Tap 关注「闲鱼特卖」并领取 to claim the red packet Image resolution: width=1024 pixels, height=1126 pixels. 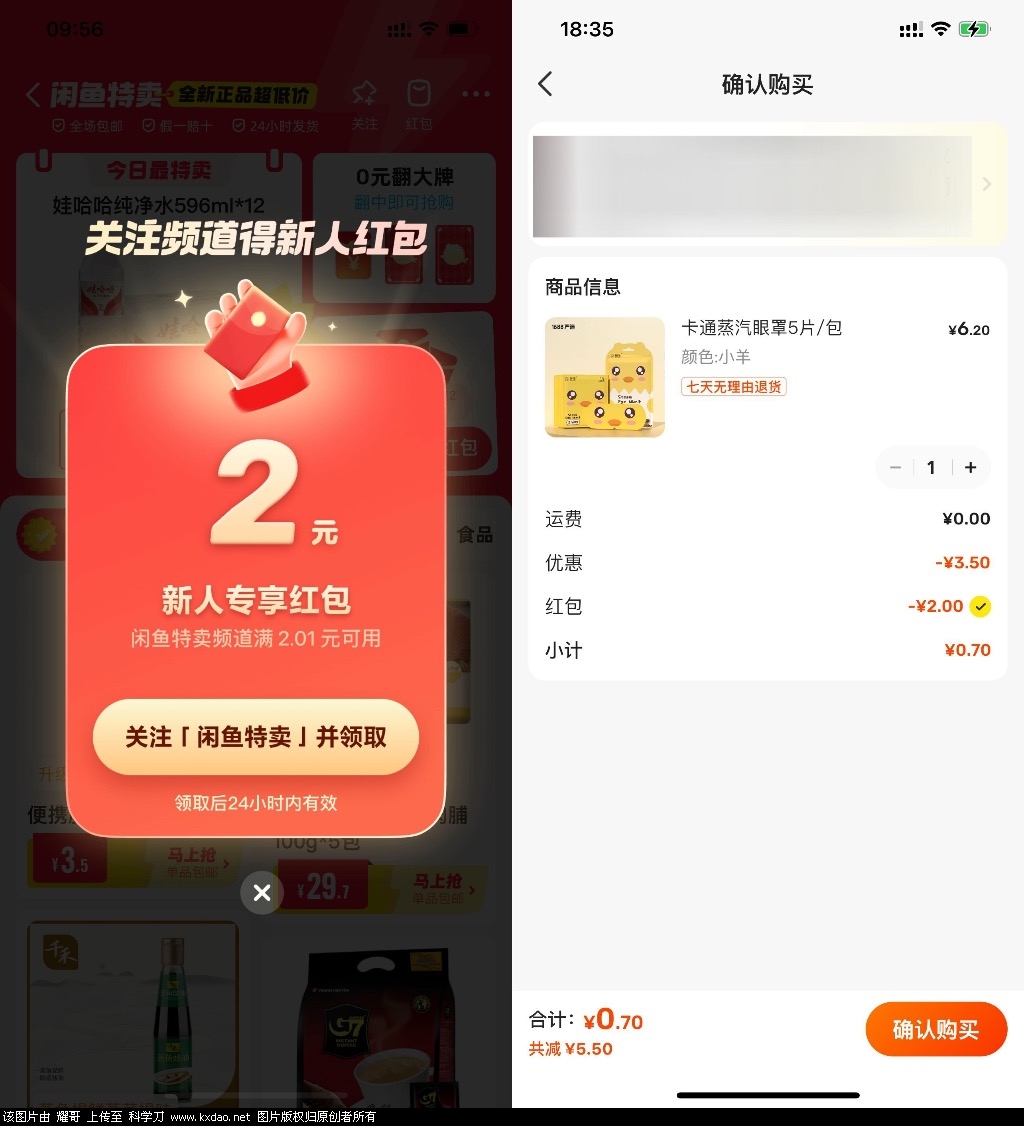coord(255,737)
